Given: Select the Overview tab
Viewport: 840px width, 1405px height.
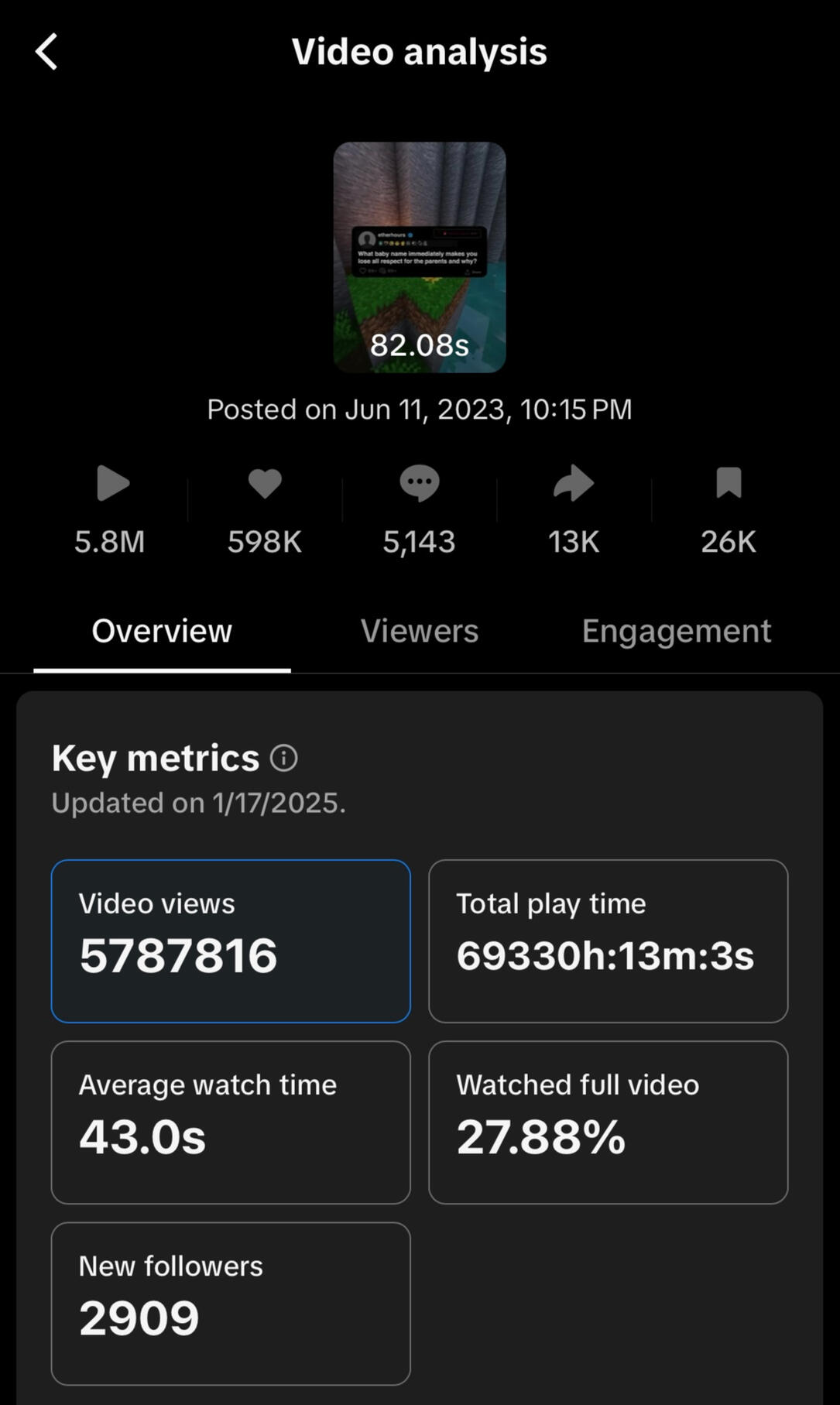Looking at the screenshot, I should 162,631.
